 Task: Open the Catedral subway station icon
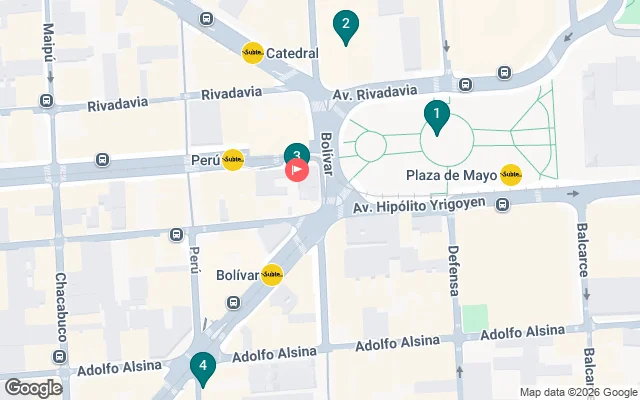click(253, 53)
